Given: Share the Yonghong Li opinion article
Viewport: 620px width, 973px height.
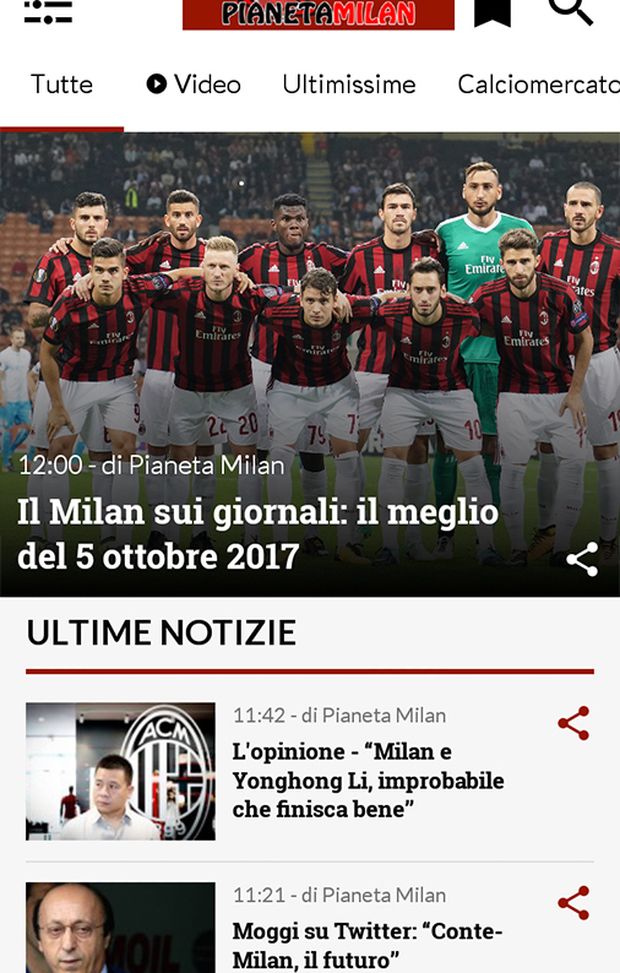Looking at the screenshot, I should [x=573, y=723].
